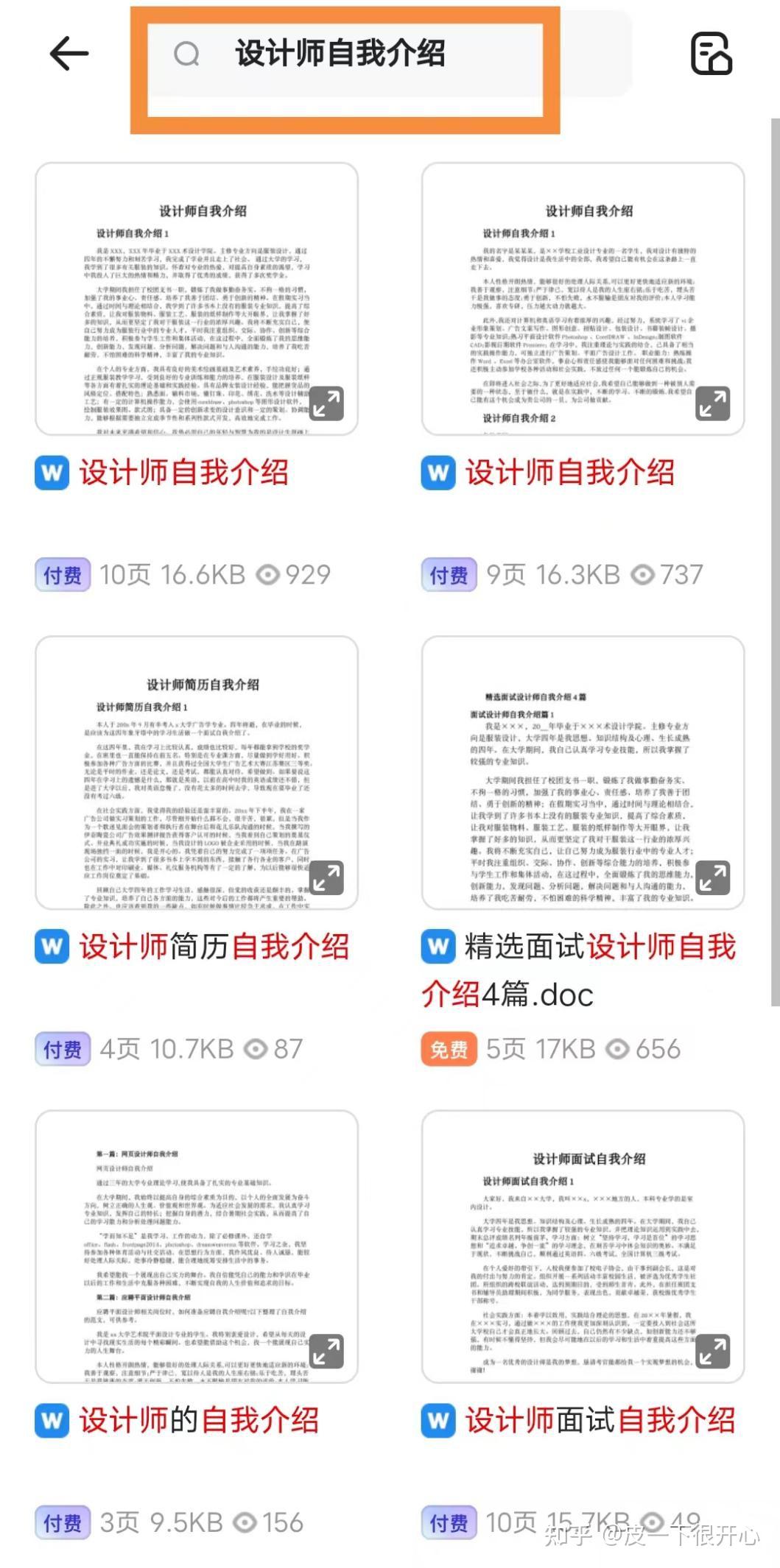Open the image-to-document scan icon at top right
This screenshot has height=1568, width=780.
[712, 54]
